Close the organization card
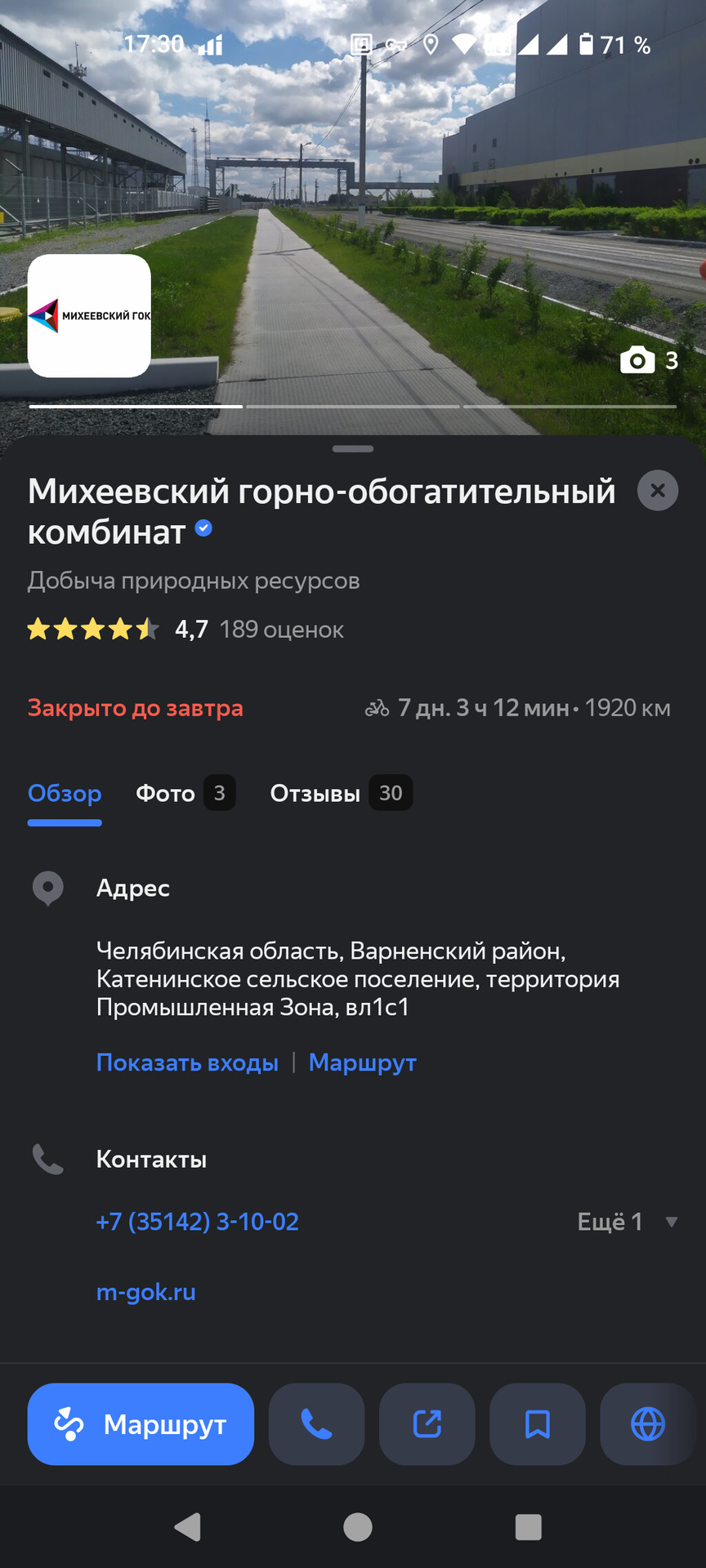 pyautogui.click(x=657, y=491)
